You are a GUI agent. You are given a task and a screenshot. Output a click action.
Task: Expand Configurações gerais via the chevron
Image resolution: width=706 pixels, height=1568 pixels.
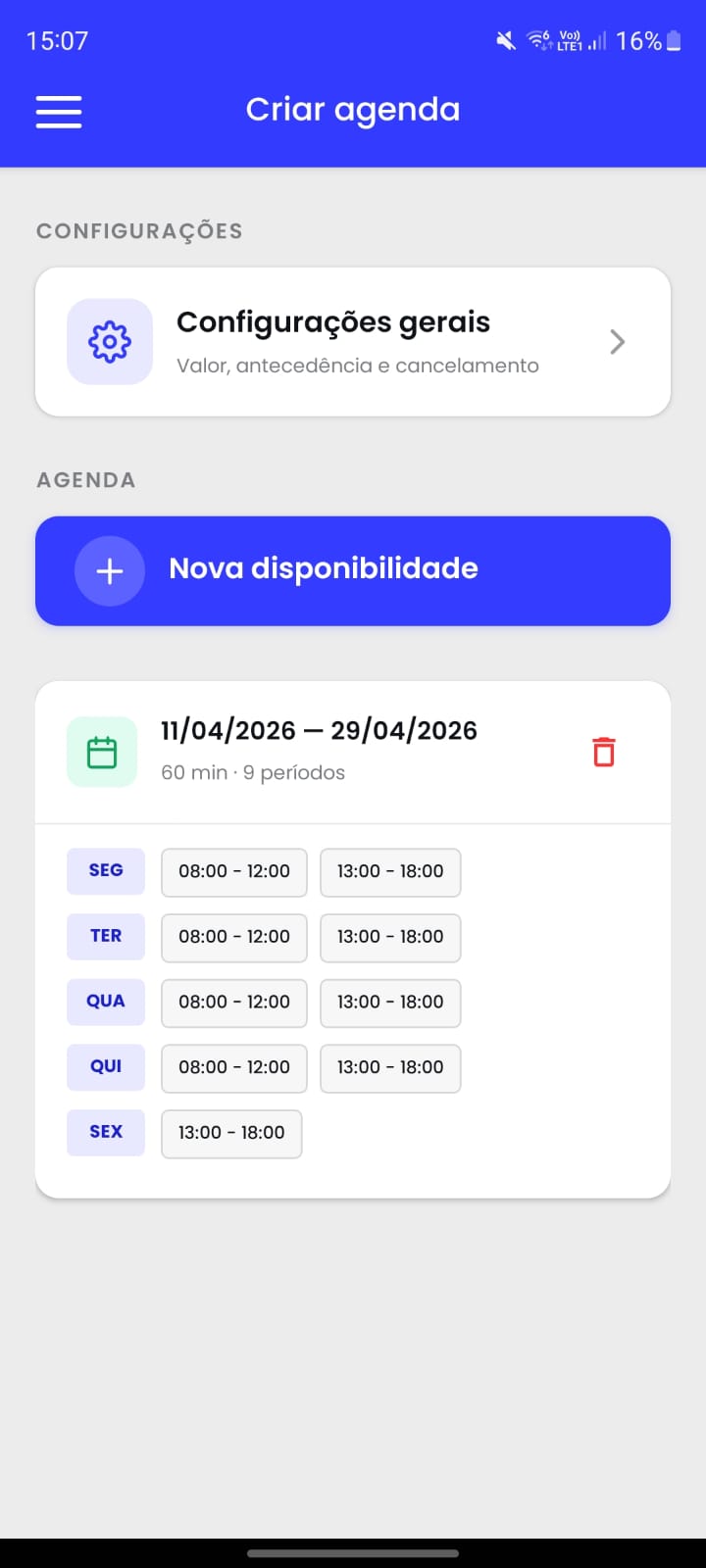(617, 341)
